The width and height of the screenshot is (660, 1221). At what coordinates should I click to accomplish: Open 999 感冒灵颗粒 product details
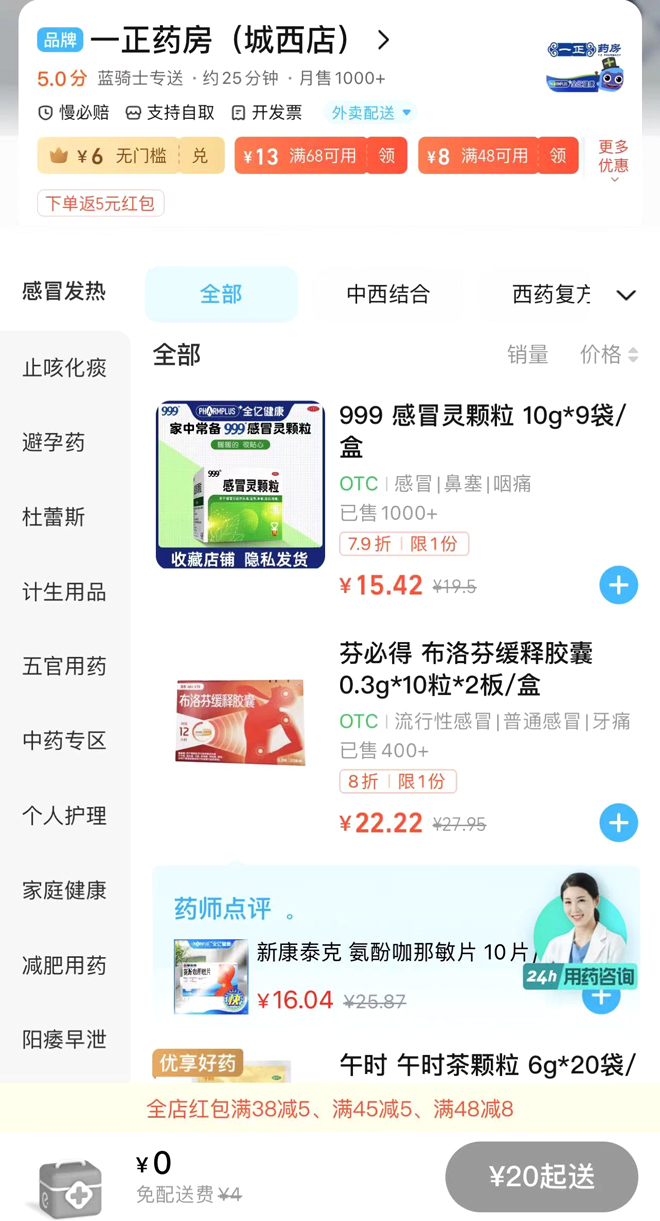(x=482, y=430)
